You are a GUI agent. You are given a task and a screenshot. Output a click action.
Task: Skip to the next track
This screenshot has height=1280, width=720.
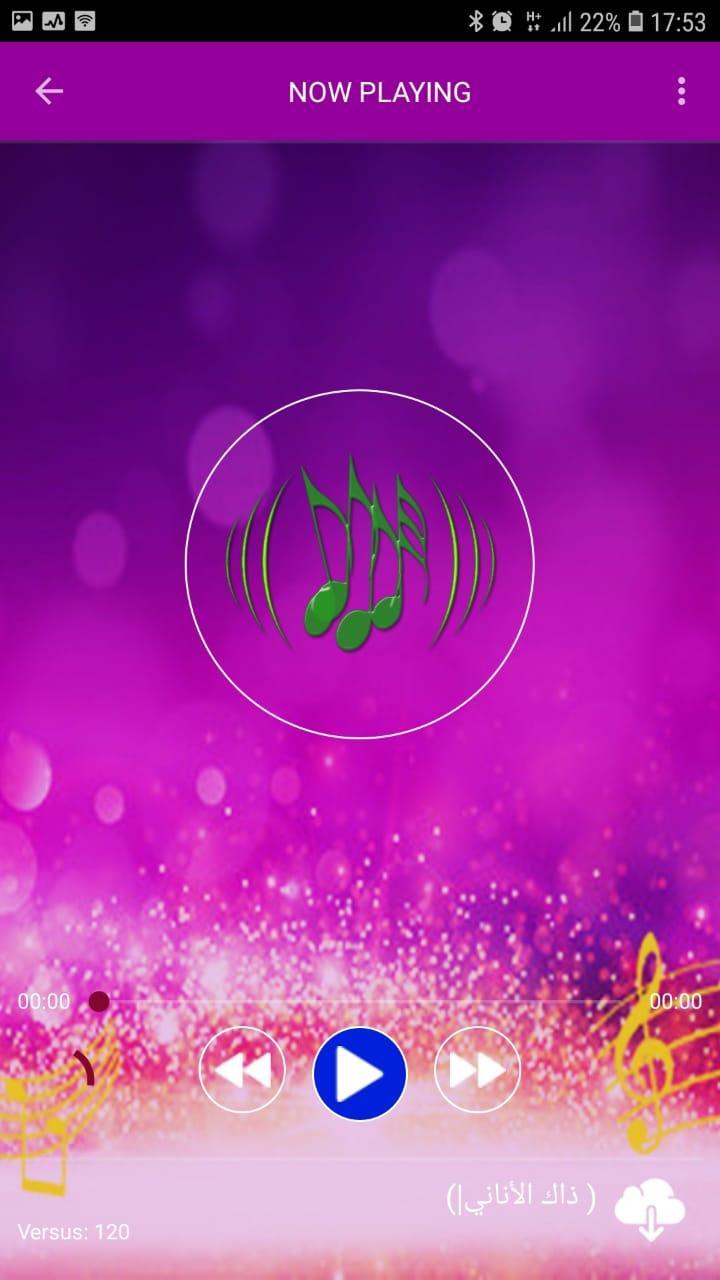point(477,1071)
